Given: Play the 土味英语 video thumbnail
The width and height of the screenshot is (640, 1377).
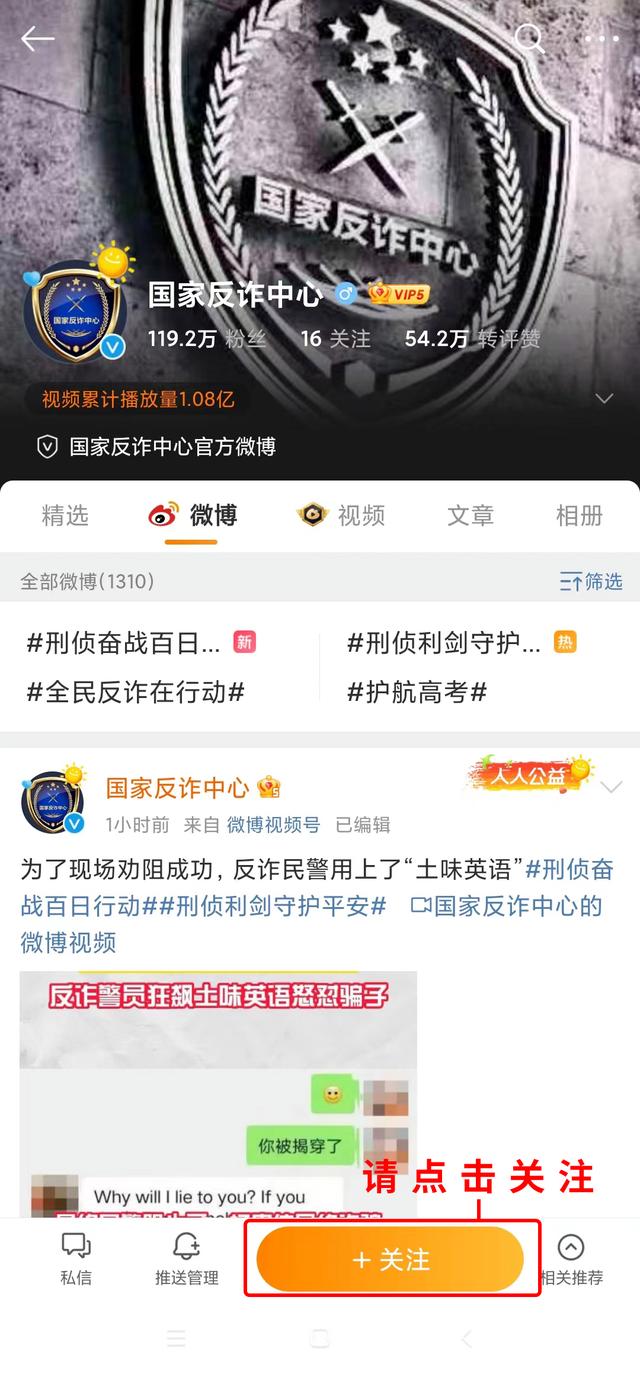Looking at the screenshot, I should pyautogui.click(x=218, y=1090).
